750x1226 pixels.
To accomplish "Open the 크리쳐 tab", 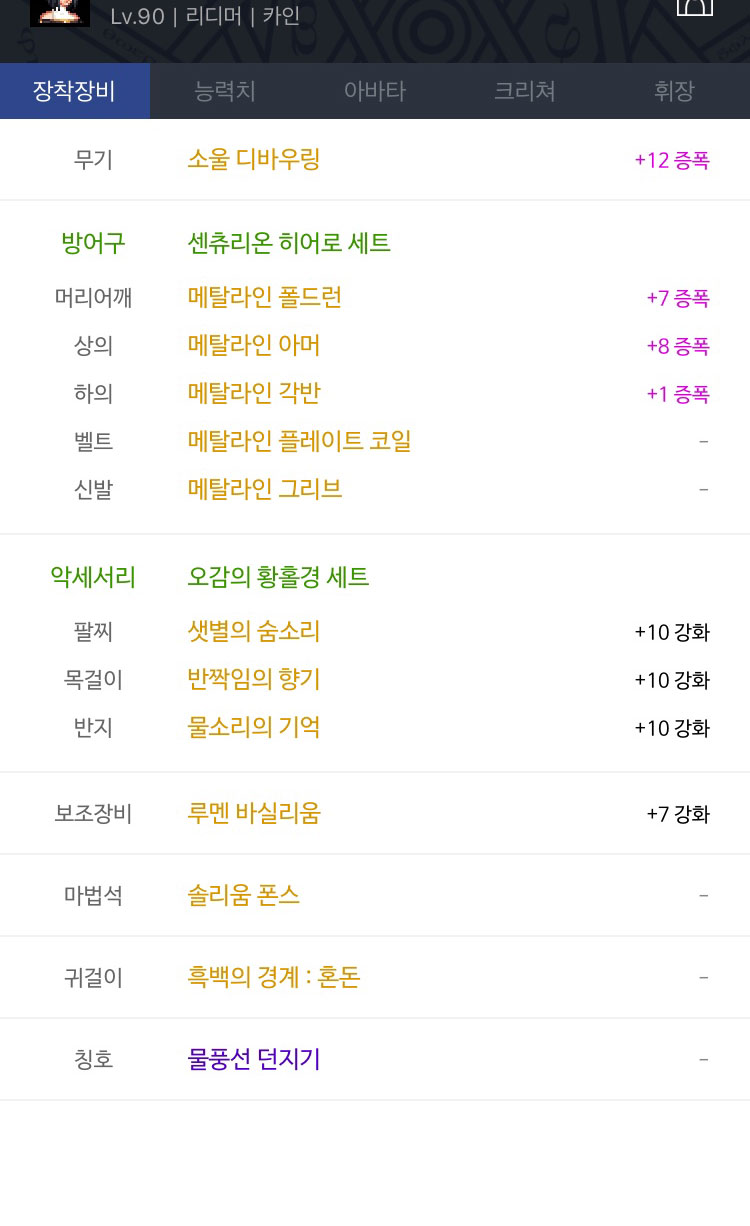I will coord(525,91).
